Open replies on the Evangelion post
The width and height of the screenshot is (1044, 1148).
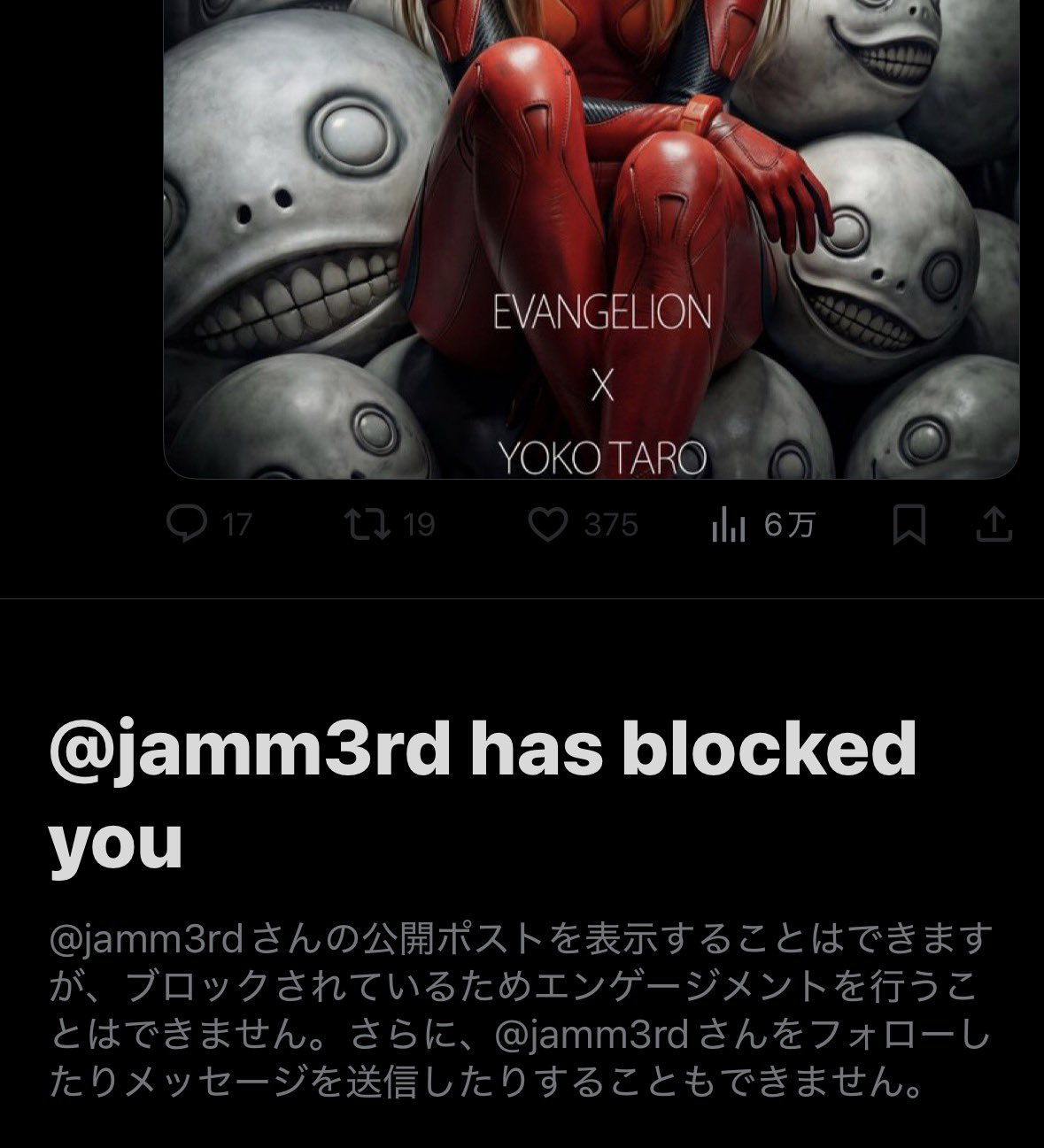[x=184, y=526]
